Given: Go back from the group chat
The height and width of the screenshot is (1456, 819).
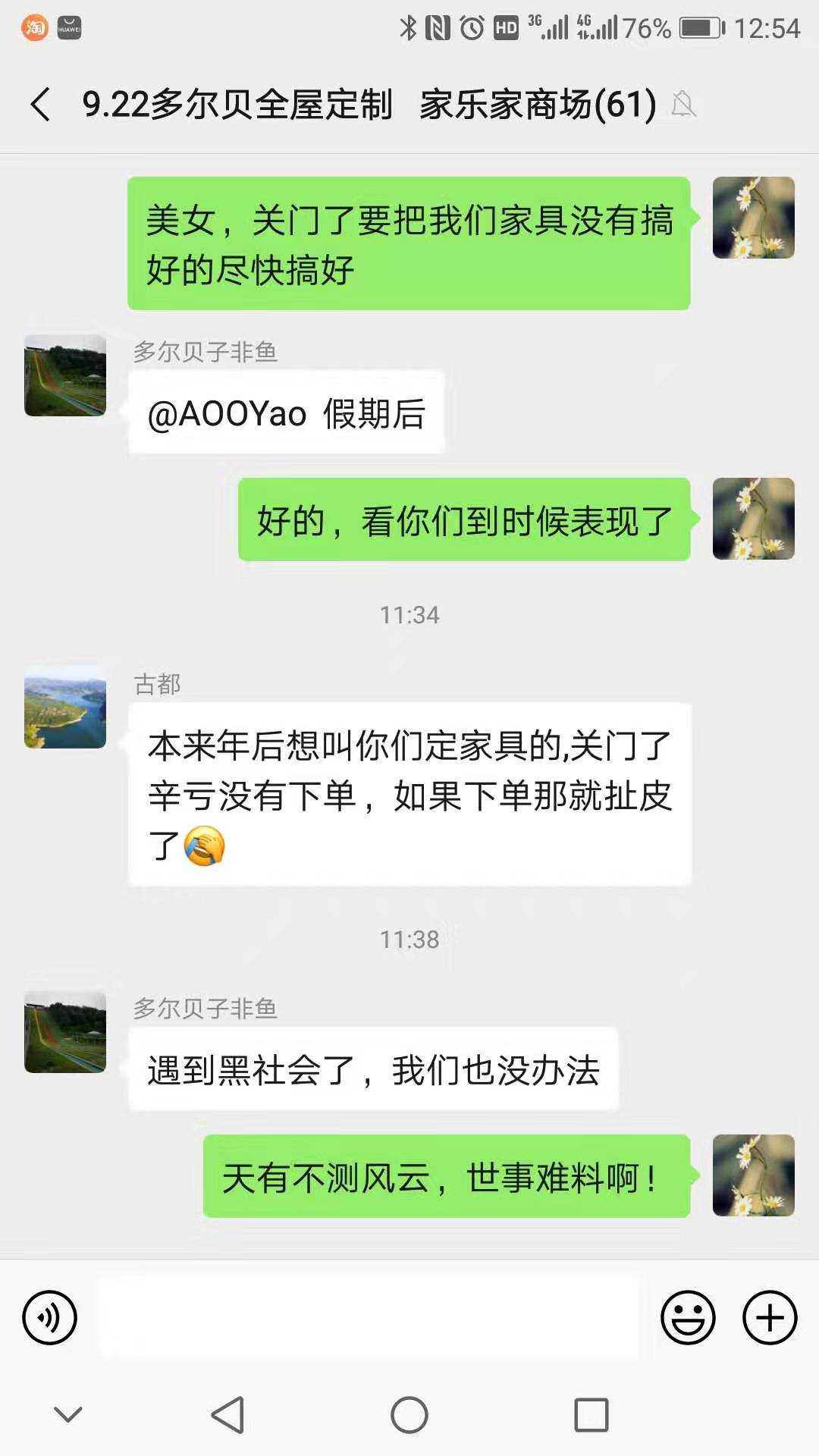Looking at the screenshot, I should (x=41, y=105).
